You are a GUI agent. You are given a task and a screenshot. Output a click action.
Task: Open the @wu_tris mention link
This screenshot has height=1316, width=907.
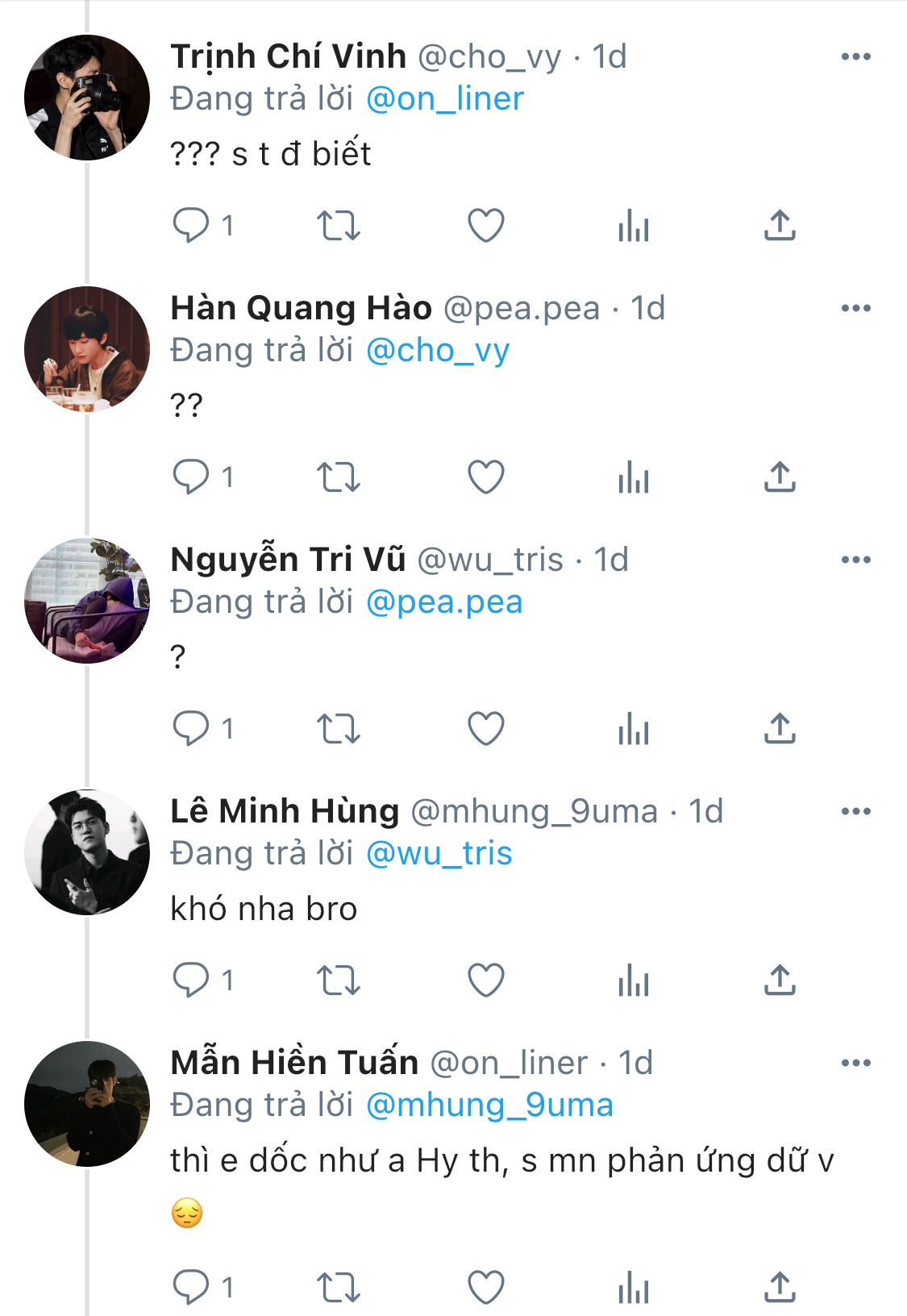click(439, 853)
